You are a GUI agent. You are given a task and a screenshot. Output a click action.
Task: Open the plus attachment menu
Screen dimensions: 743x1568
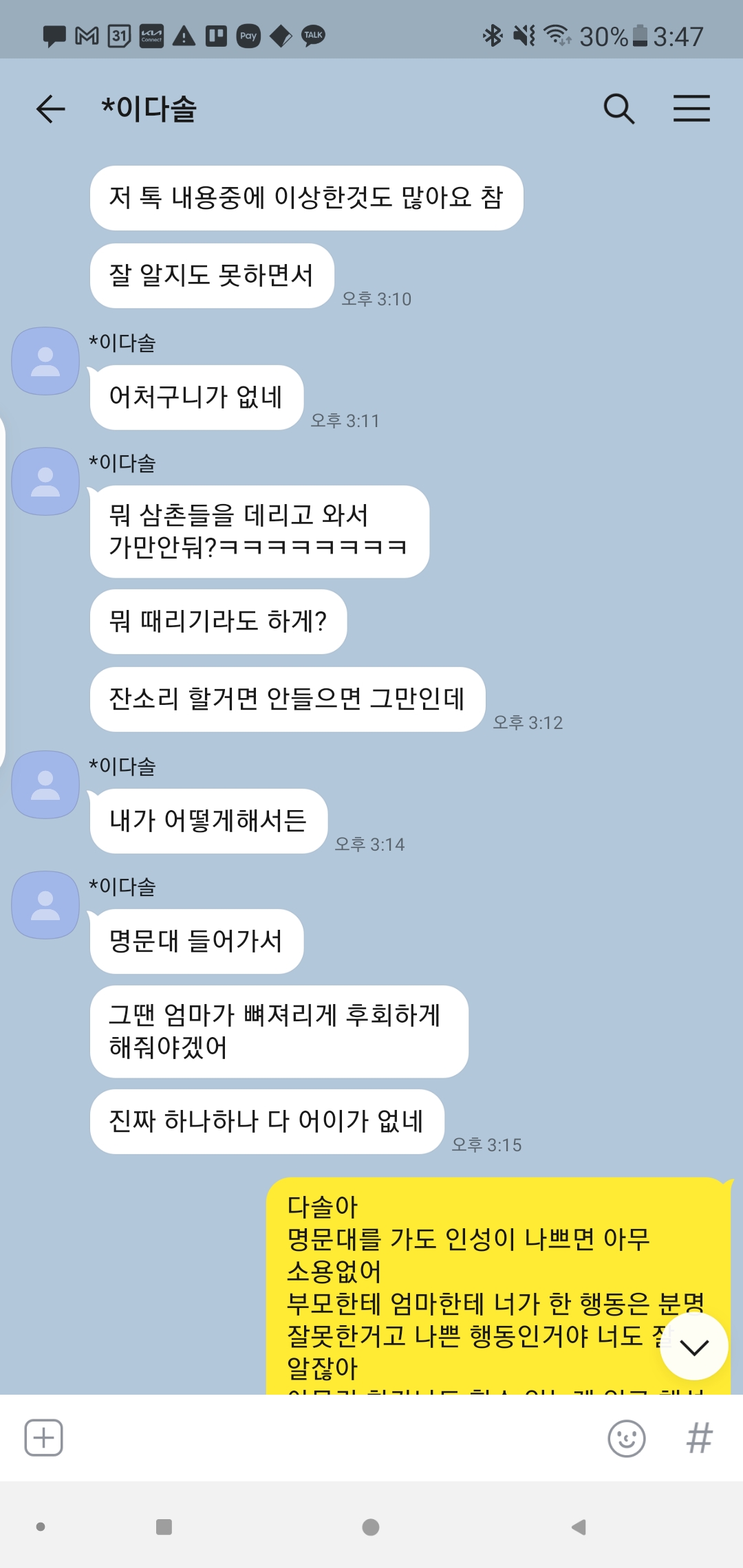[44, 1437]
